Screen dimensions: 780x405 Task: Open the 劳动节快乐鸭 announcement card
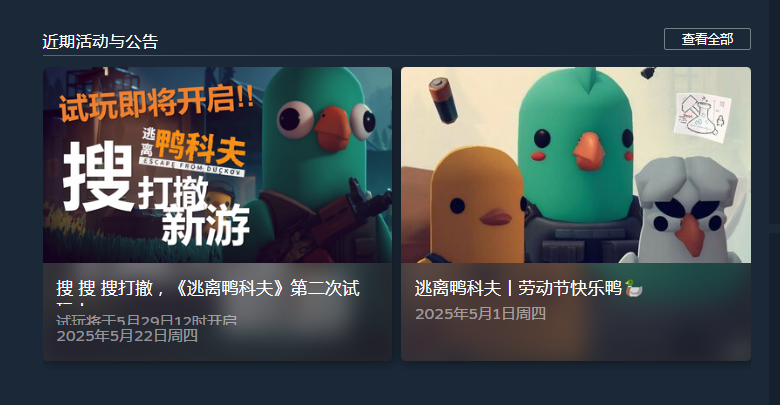pyautogui.click(x=575, y=212)
